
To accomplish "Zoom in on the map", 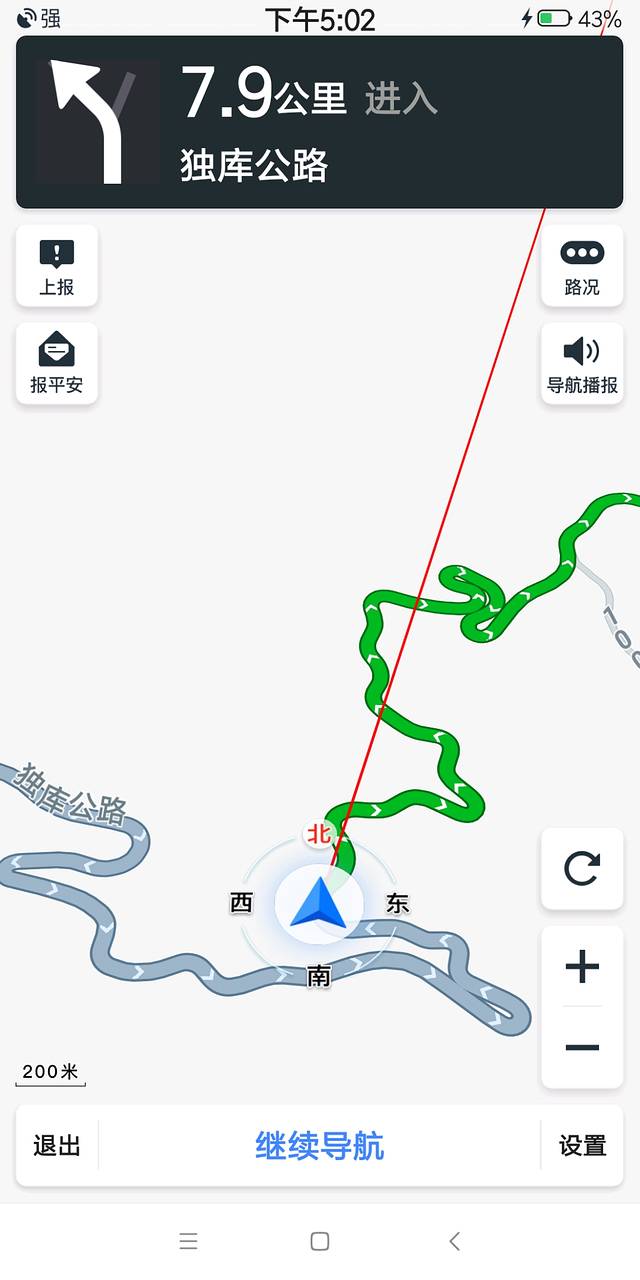I will tap(582, 966).
